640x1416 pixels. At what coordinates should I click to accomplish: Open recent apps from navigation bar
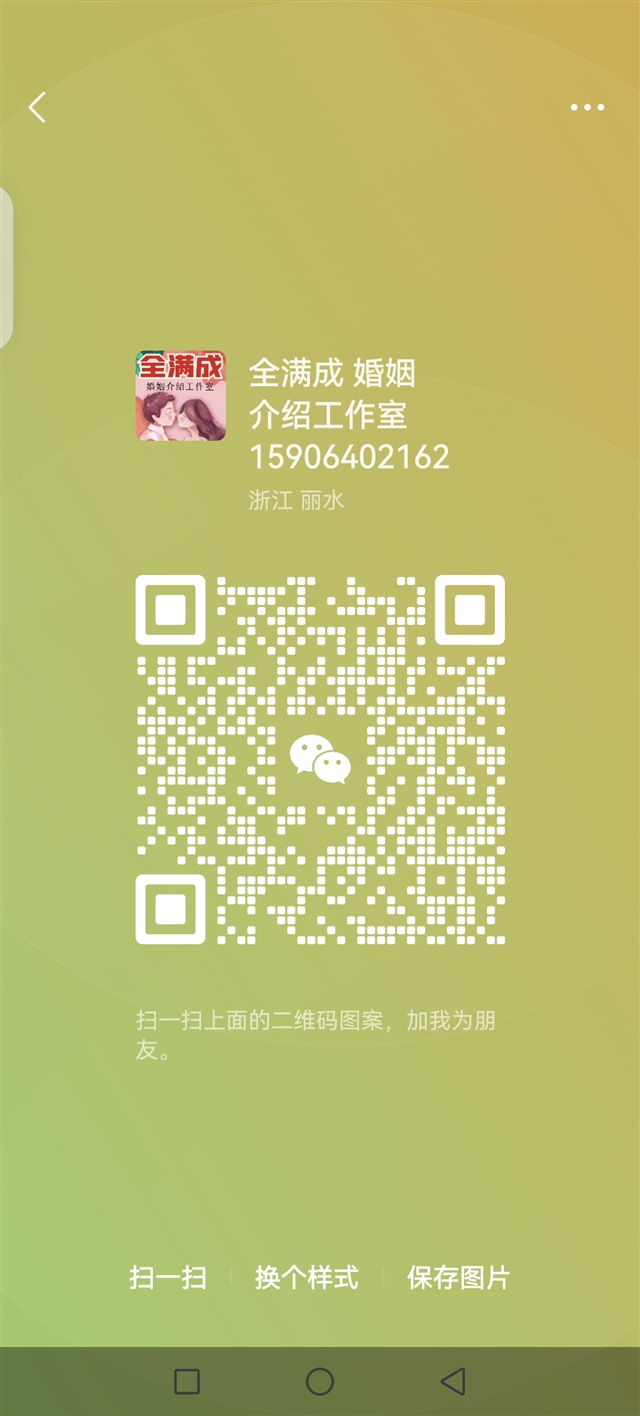point(187,1381)
